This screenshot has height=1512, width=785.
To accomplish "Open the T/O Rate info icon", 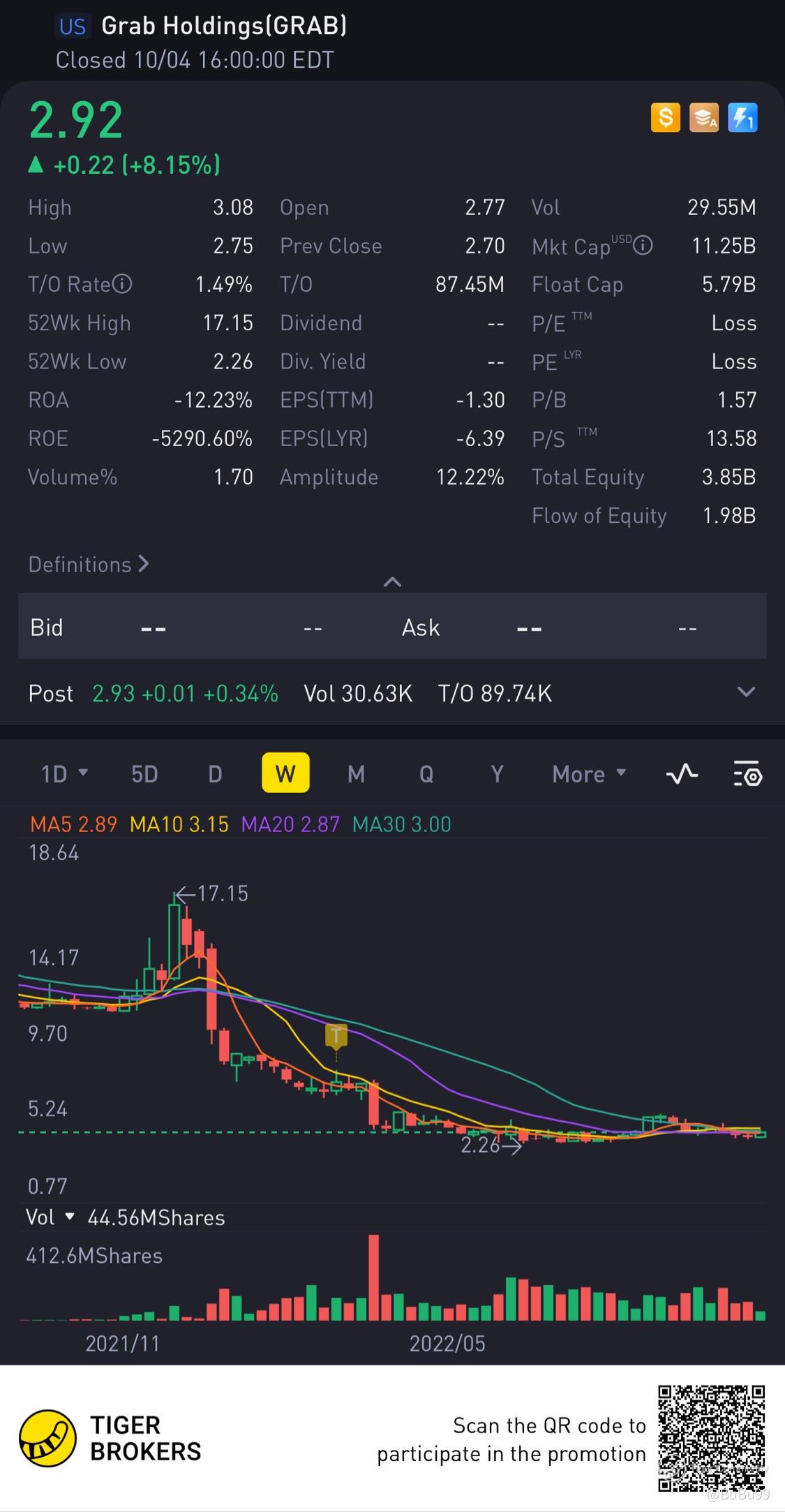I will click(122, 284).
